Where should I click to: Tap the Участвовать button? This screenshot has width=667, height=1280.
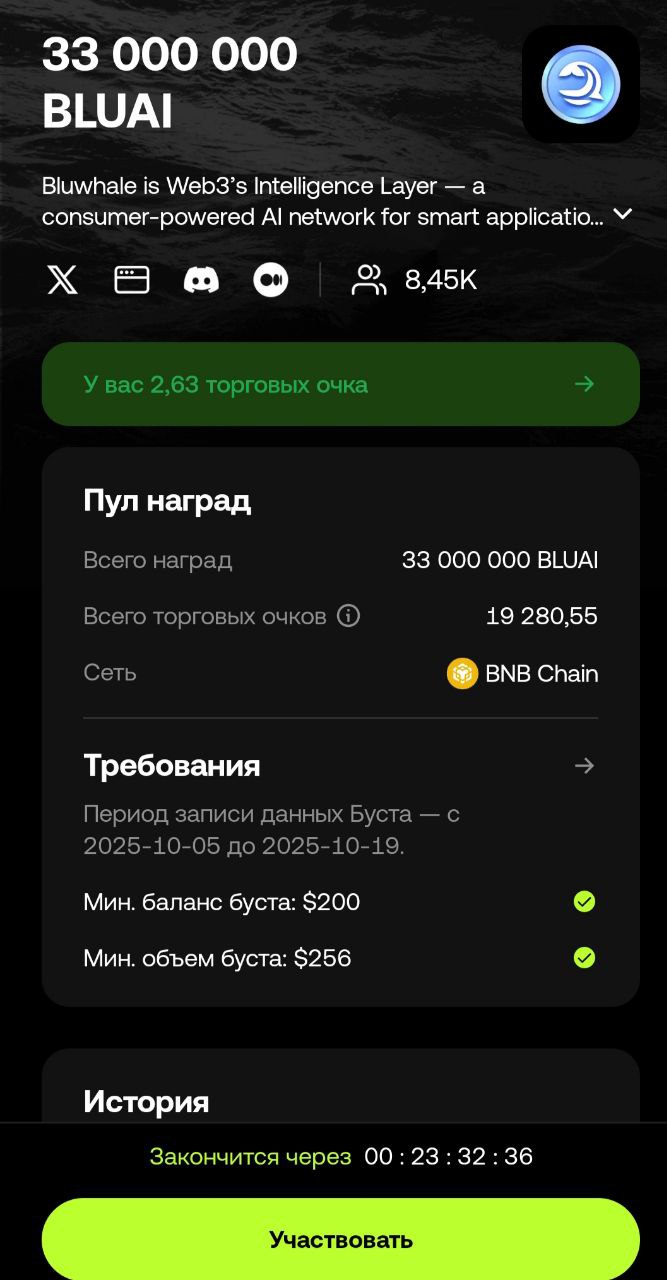[x=340, y=1240]
